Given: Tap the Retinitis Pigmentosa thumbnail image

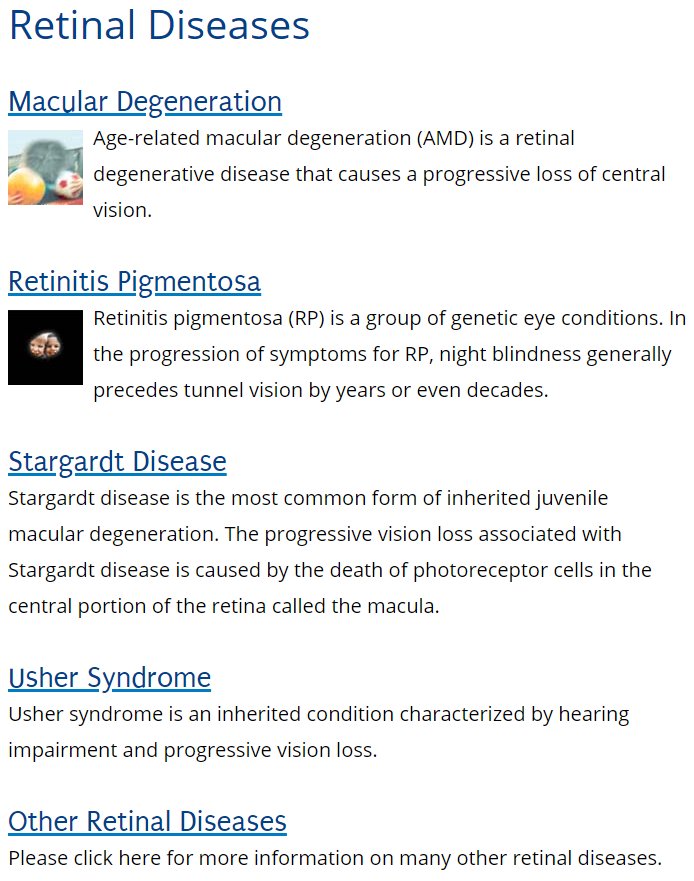Looking at the screenshot, I should tap(45, 347).
